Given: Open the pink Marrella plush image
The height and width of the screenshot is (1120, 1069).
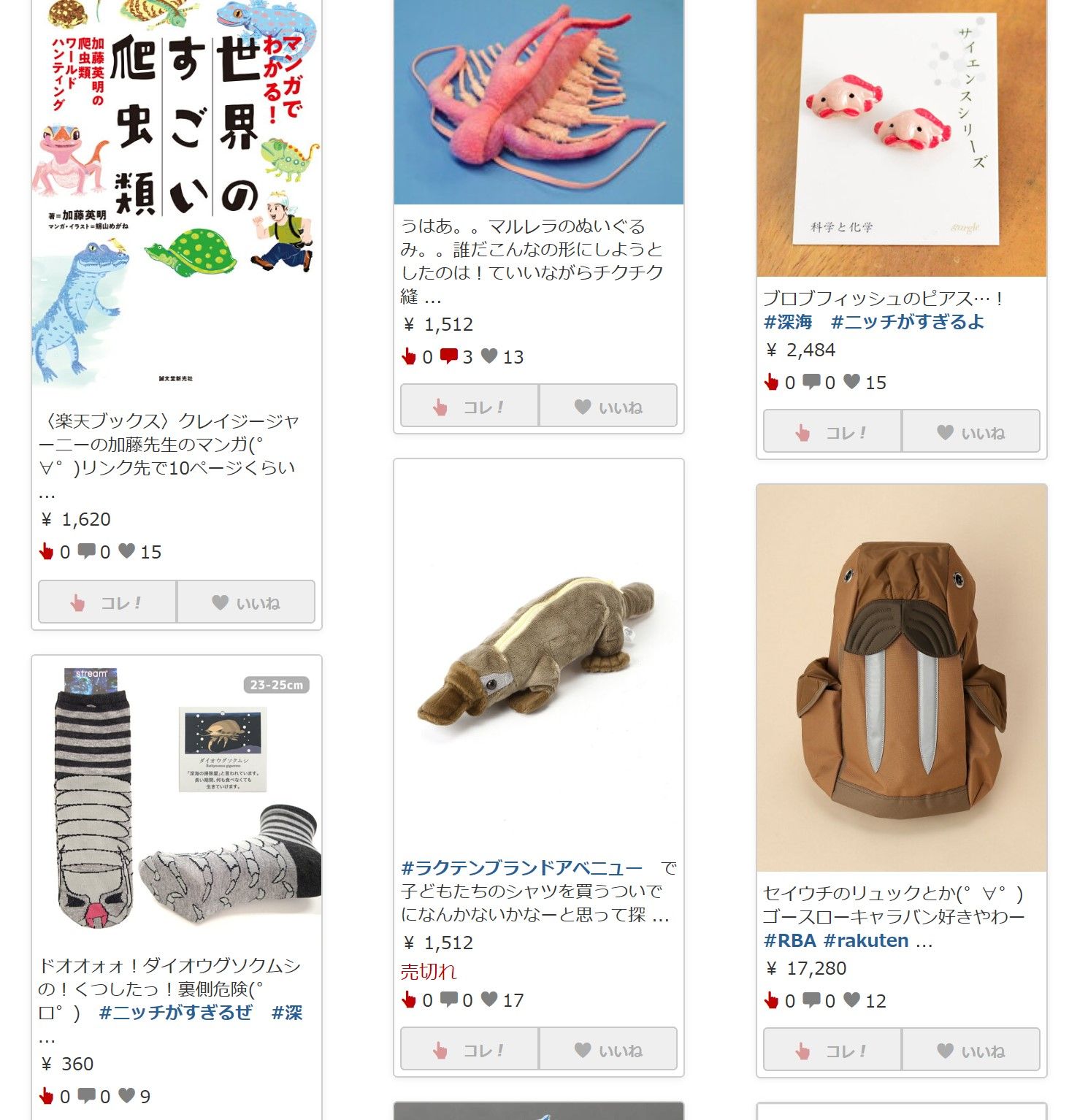Looking at the screenshot, I should click(538, 102).
